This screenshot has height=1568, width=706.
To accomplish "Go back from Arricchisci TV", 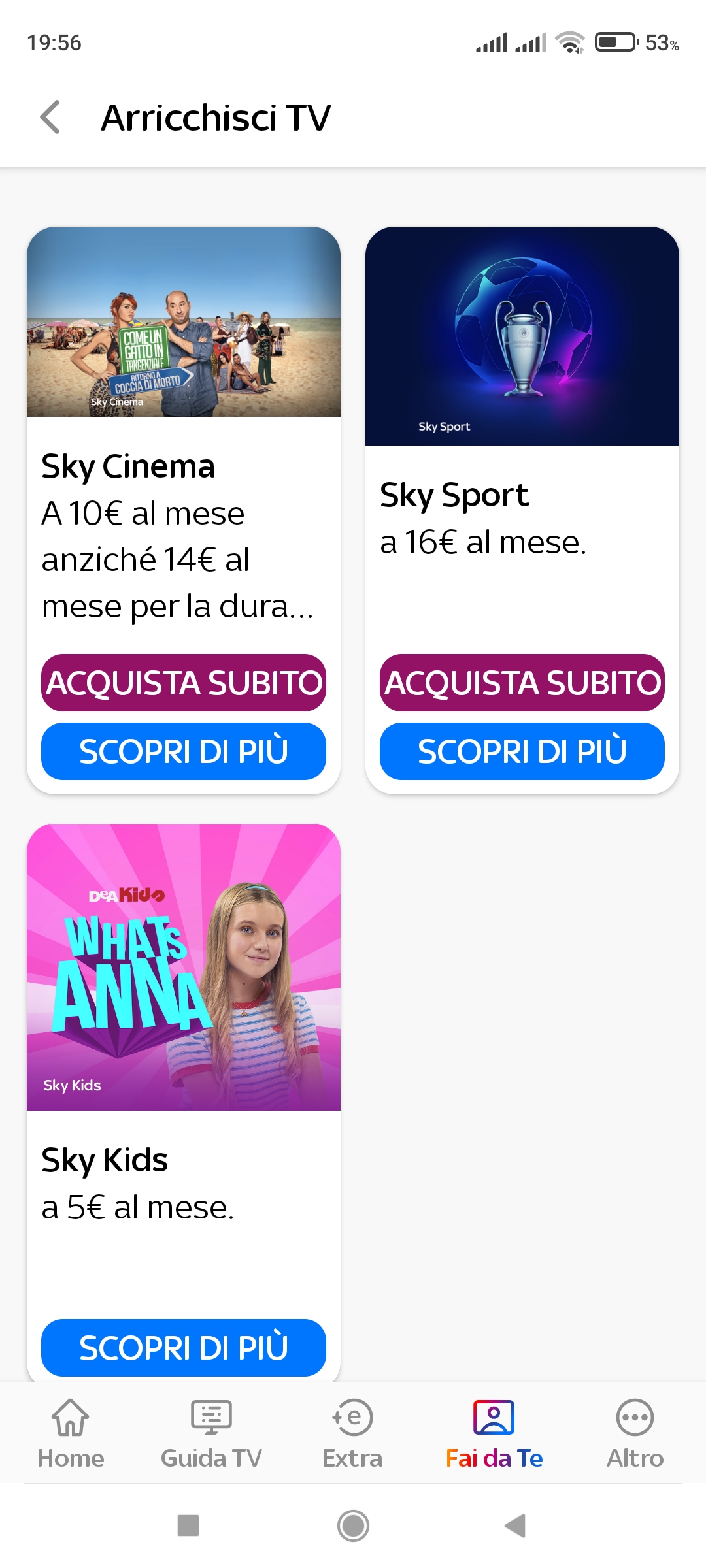I will pos(50,118).
